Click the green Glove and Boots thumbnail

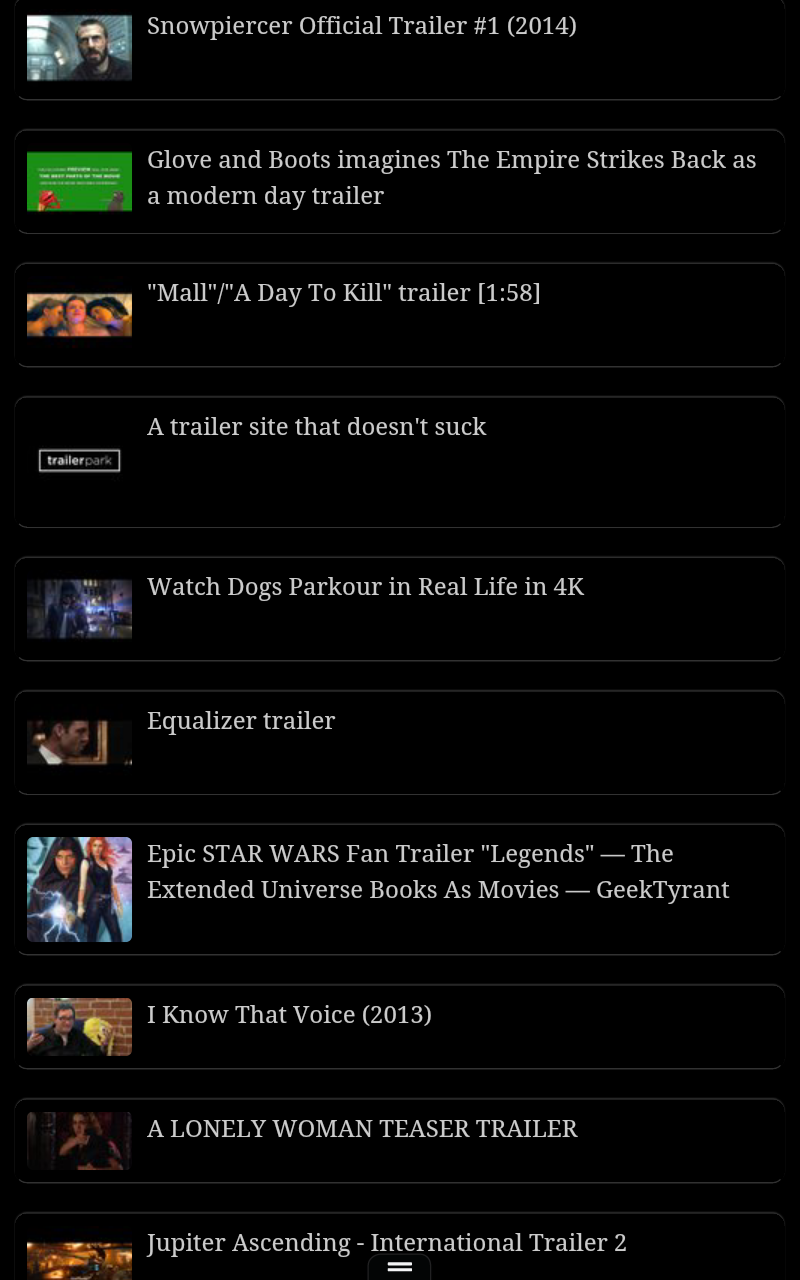pos(79,181)
